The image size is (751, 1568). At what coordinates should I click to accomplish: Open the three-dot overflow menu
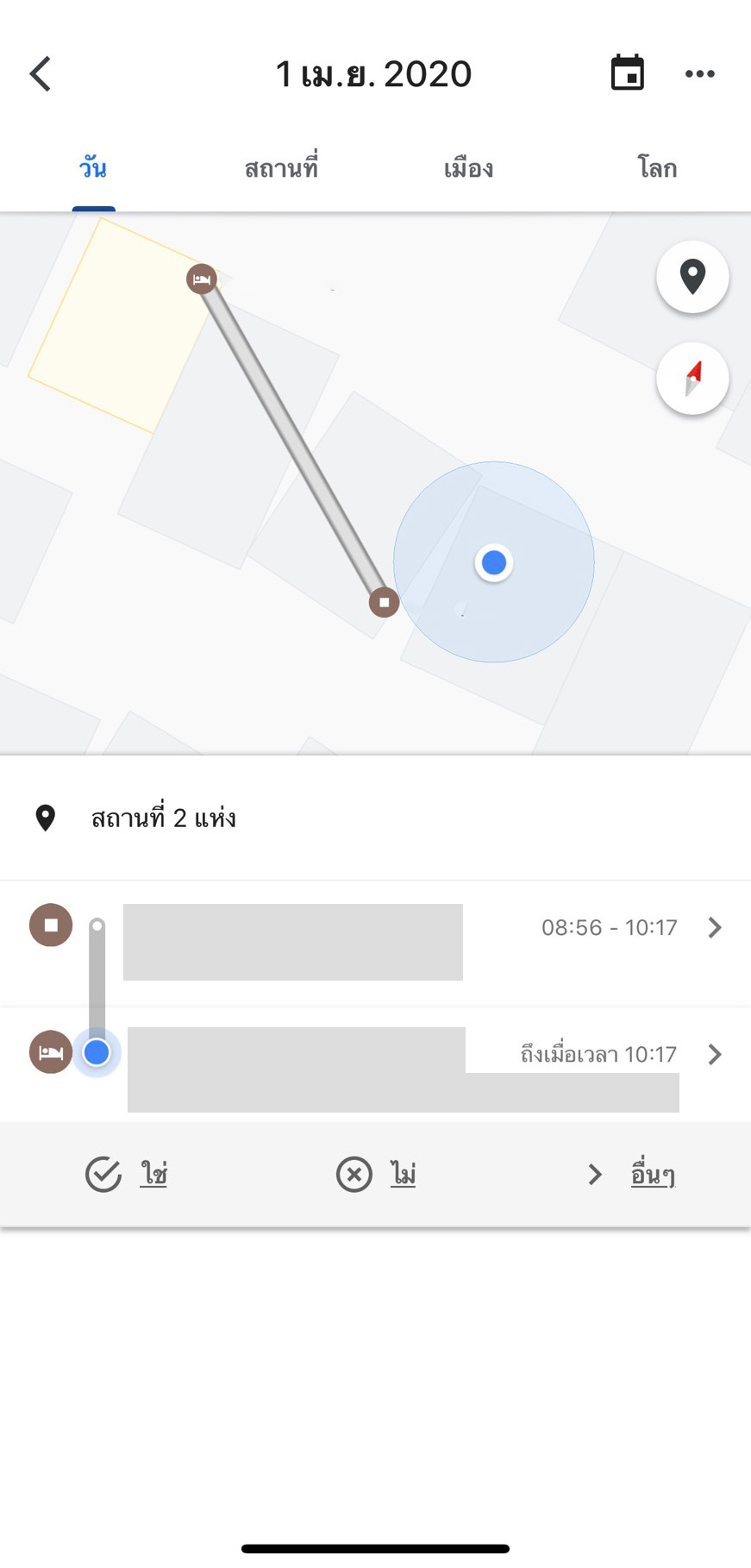[x=700, y=73]
